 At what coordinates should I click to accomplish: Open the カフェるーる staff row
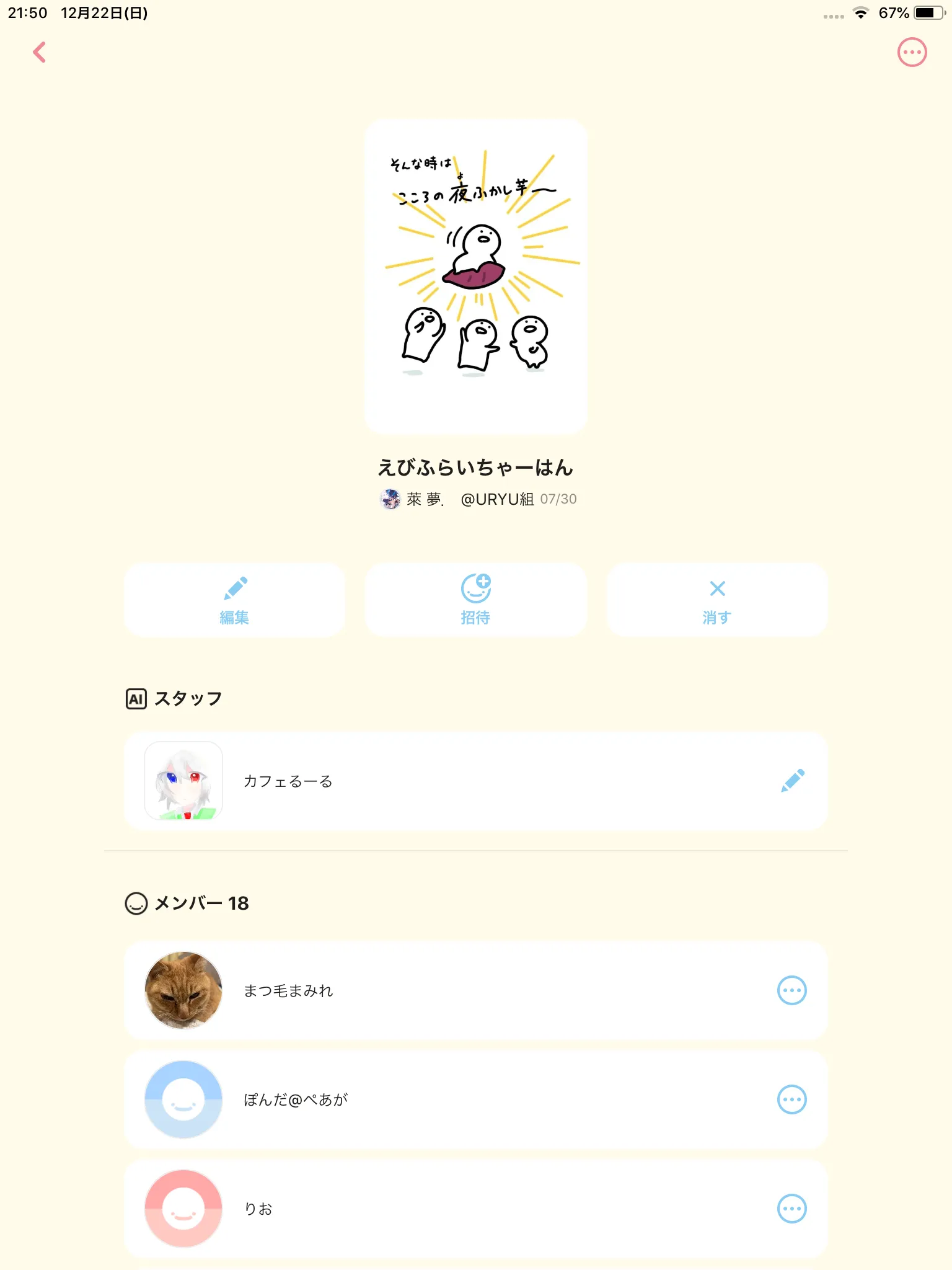[476, 781]
